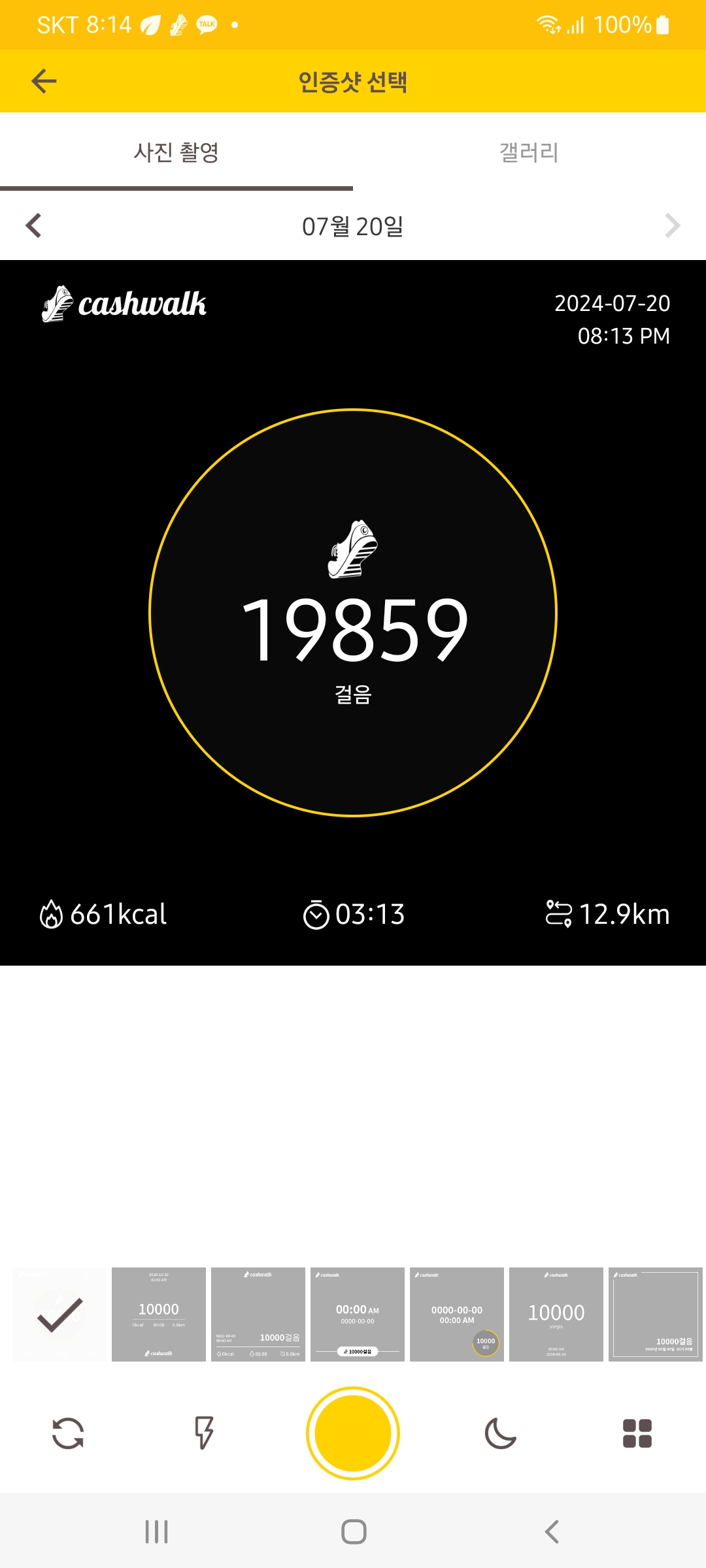Choose template with 10000걸음 at lower right
The width and height of the screenshot is (706, 1568).
[258, 1315]
